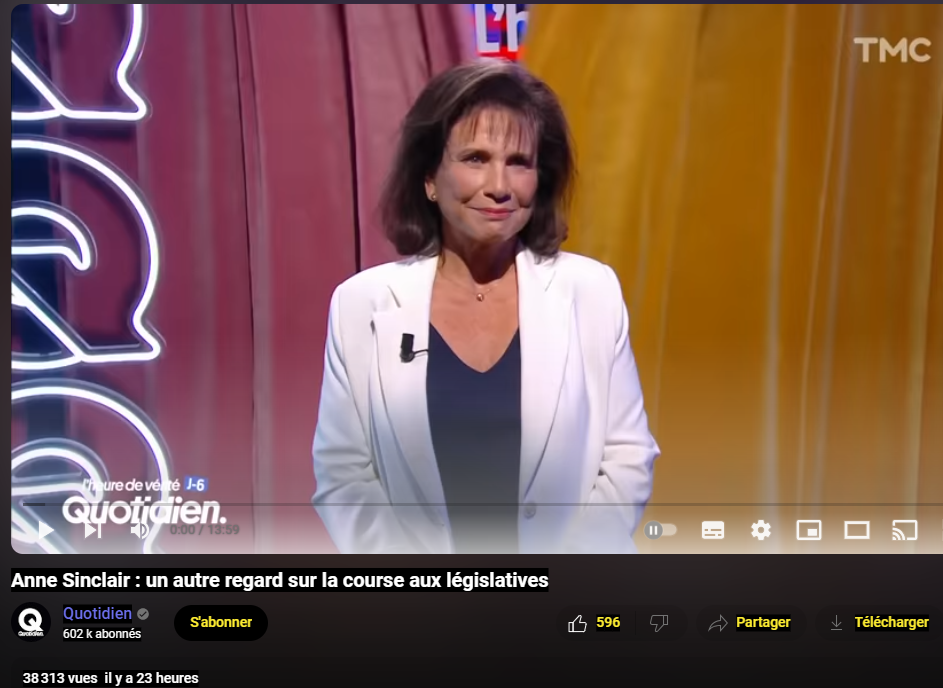943x688 pixels.
Task: Open the Quotidien channel page
Action: click(x=97, y=613)
